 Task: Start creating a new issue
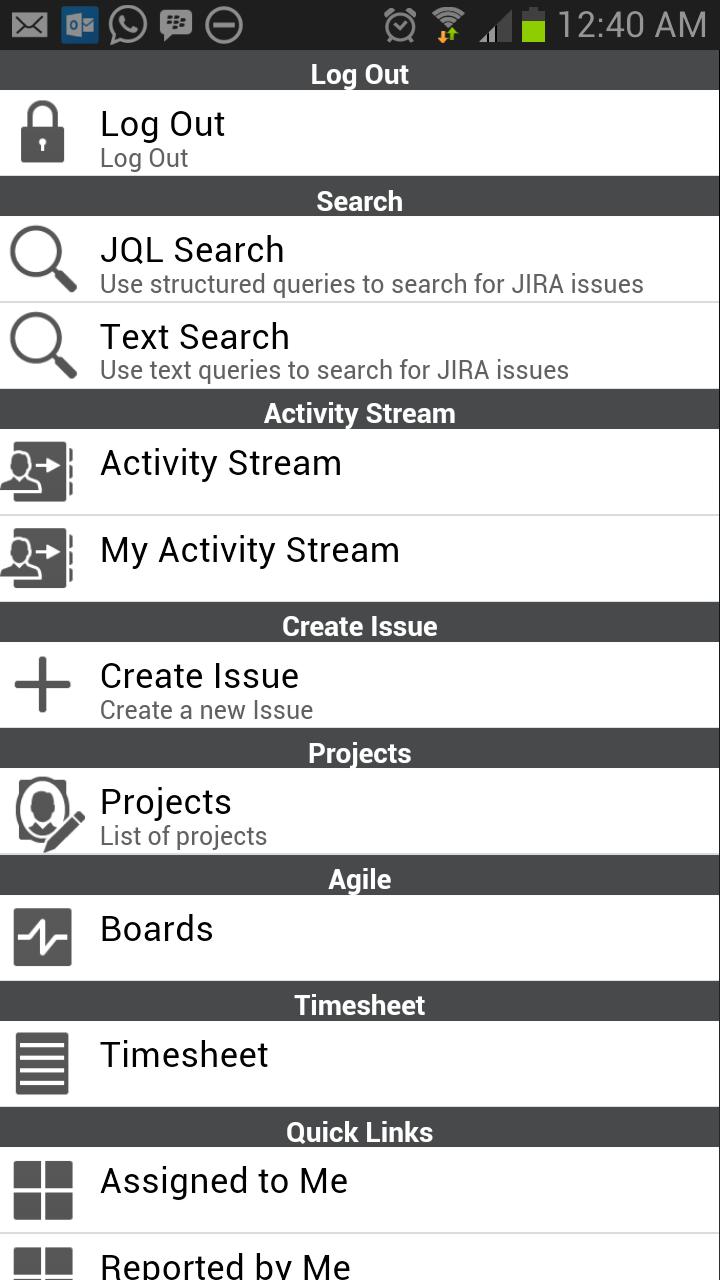coord(360,684)
